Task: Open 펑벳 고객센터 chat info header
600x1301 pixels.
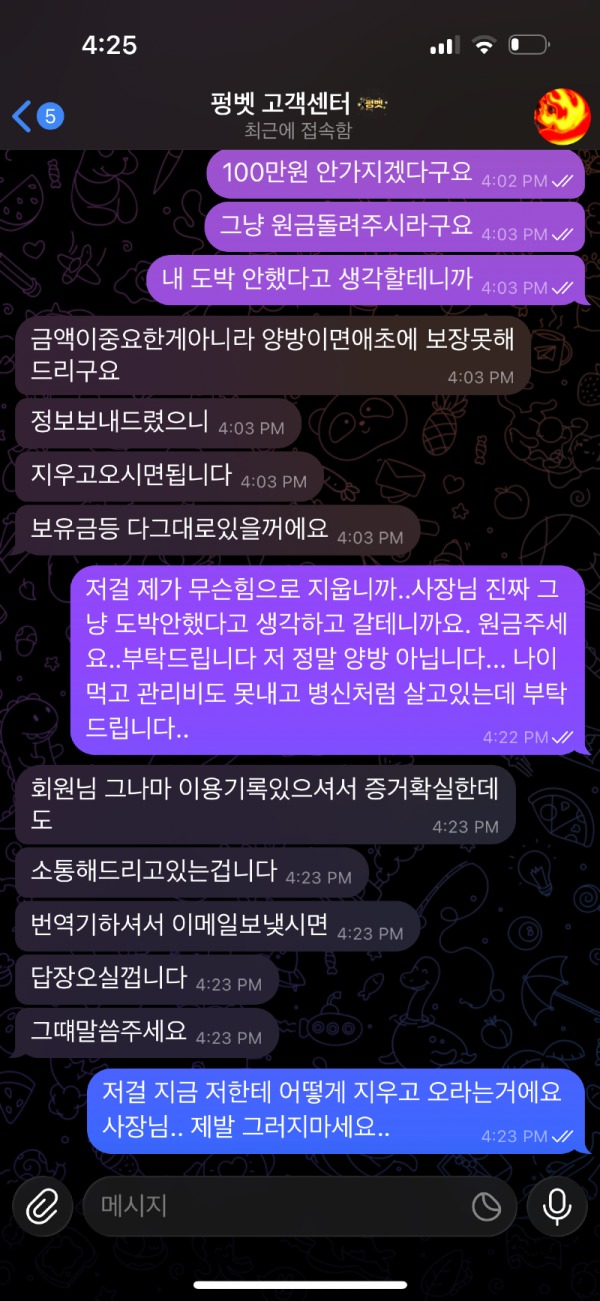Action: (x=298, y=116)
